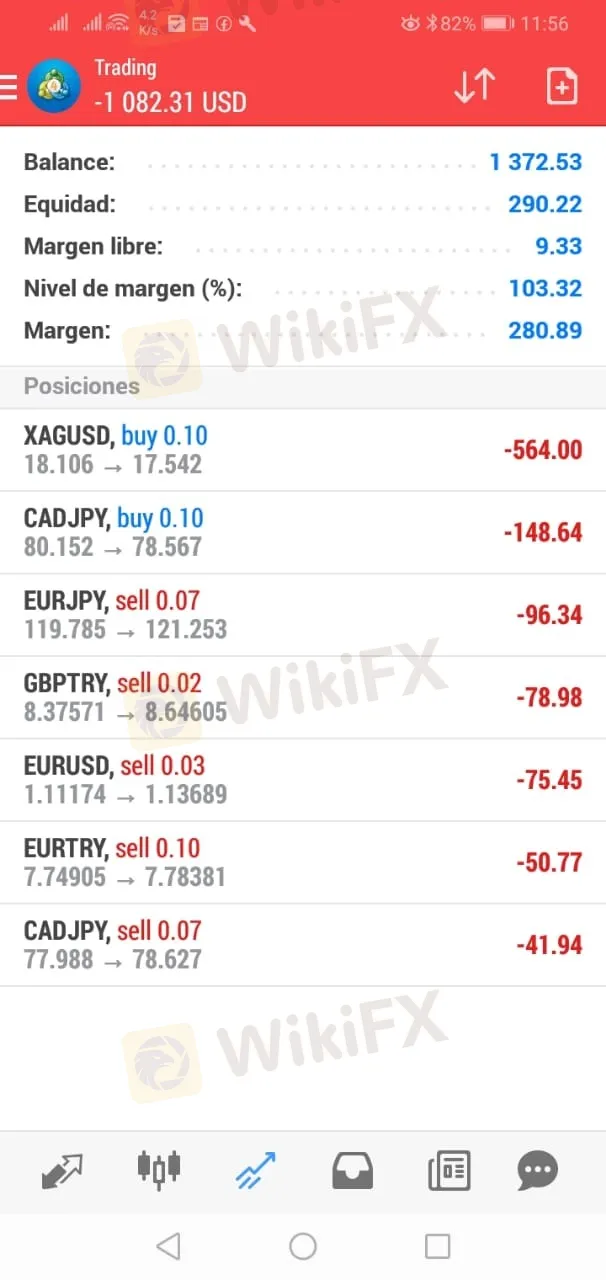The height and width of the screenshot is (1280, 606).
Task: Open the side drawer menu
Action: [10, 87]
